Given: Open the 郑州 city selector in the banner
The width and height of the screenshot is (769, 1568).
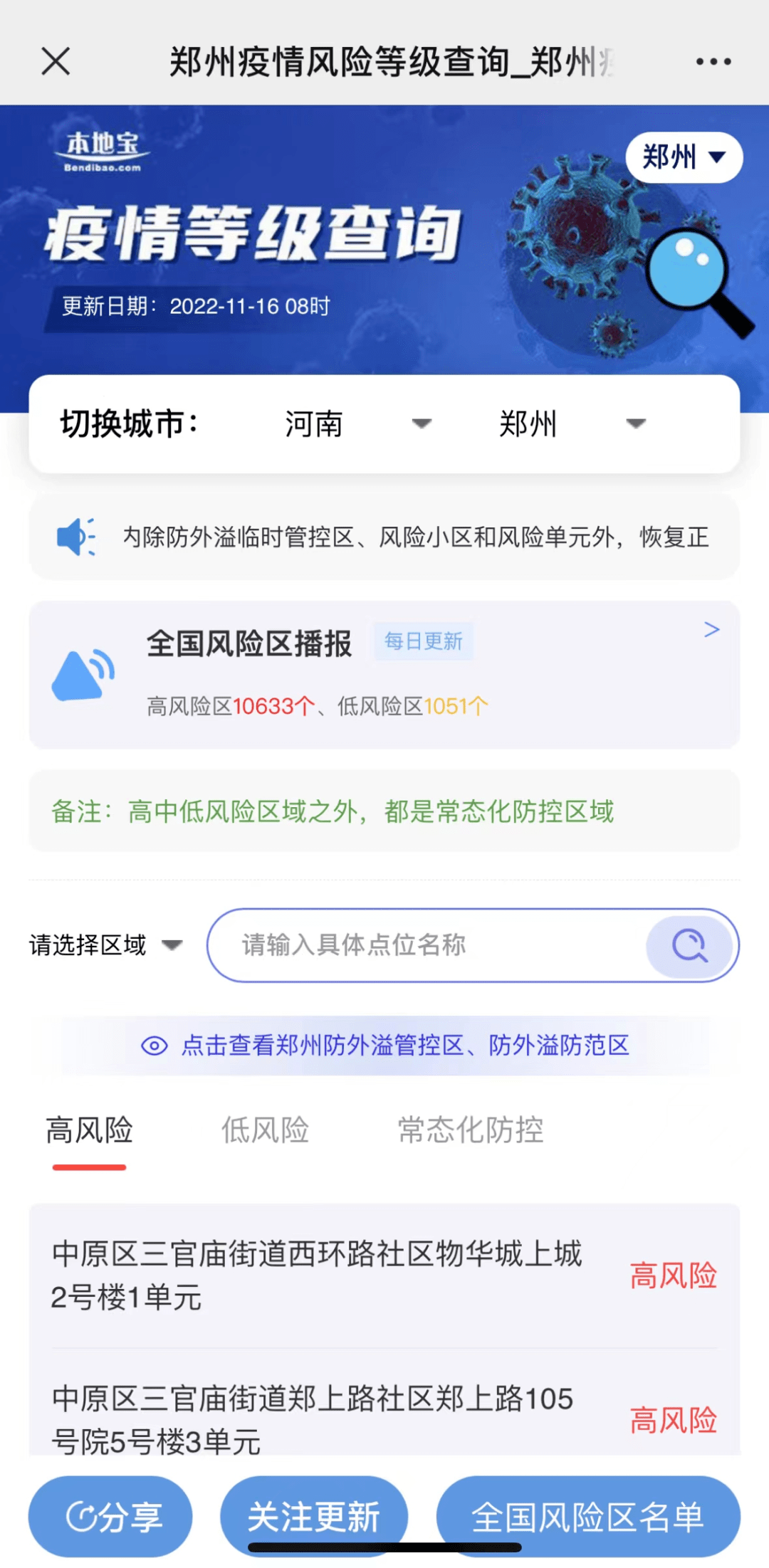Looking at the screenshot, I should 684,157.
